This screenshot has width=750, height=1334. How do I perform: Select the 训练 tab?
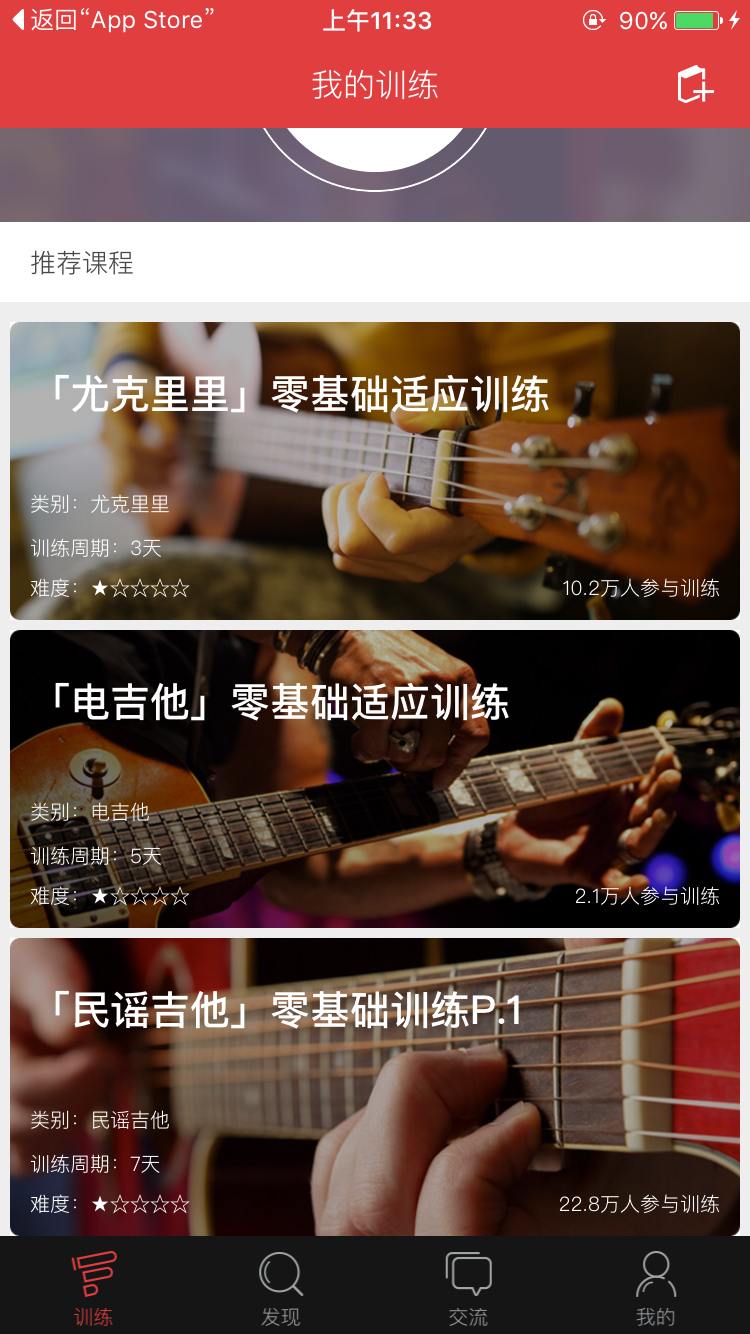point(93,1288)
